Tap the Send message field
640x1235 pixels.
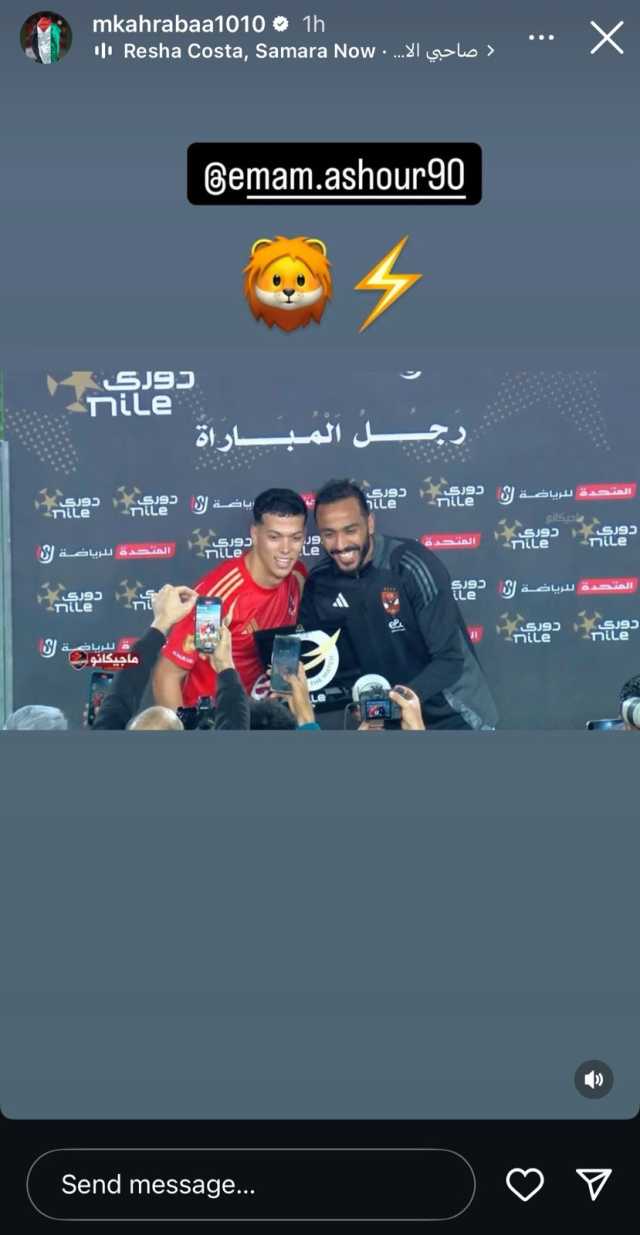click(x=250, y=1184)
